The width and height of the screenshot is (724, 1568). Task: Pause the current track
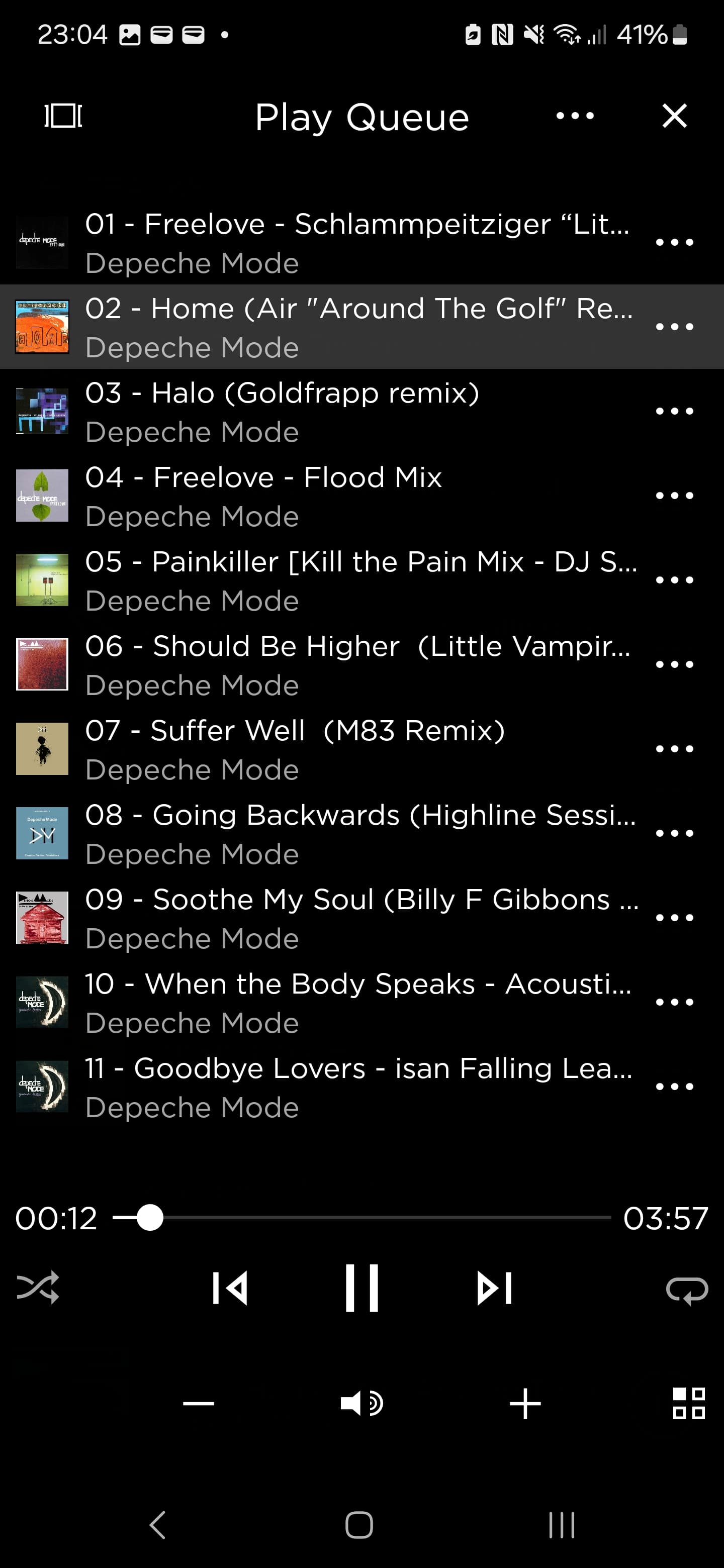click(x=361, y=1288)
